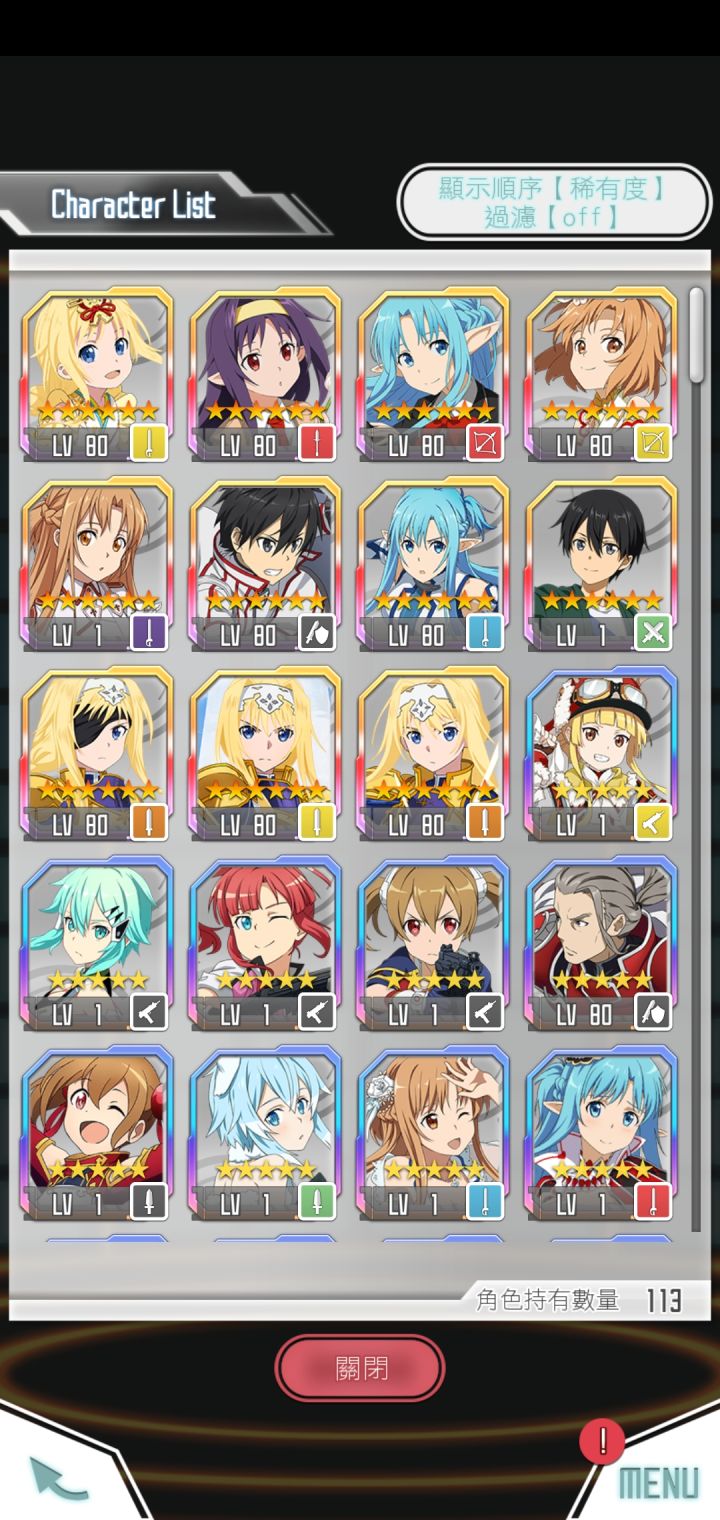Tap the red exclamation notification icon above MENU
720x1520 pixels.
coord(601,1443)
